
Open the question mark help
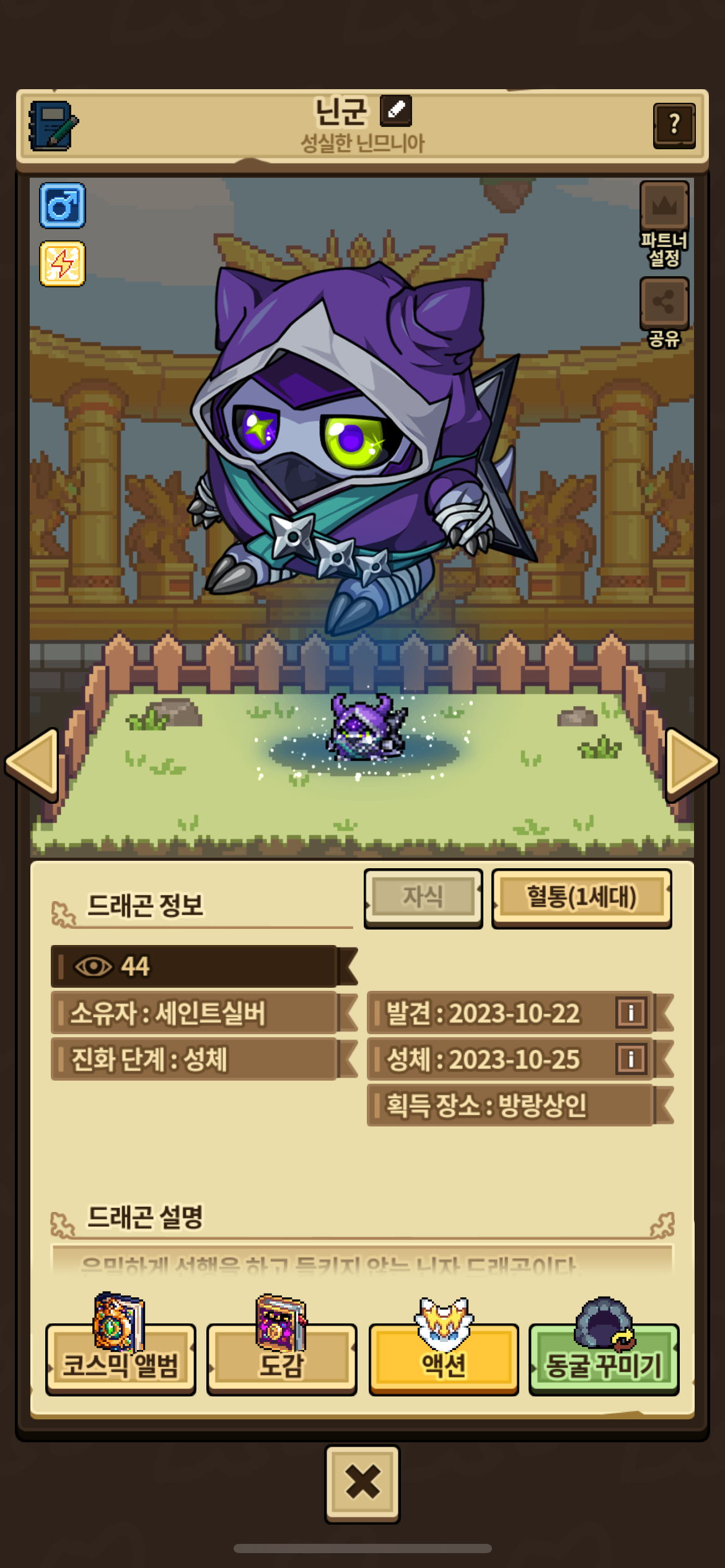click(674, 126)
